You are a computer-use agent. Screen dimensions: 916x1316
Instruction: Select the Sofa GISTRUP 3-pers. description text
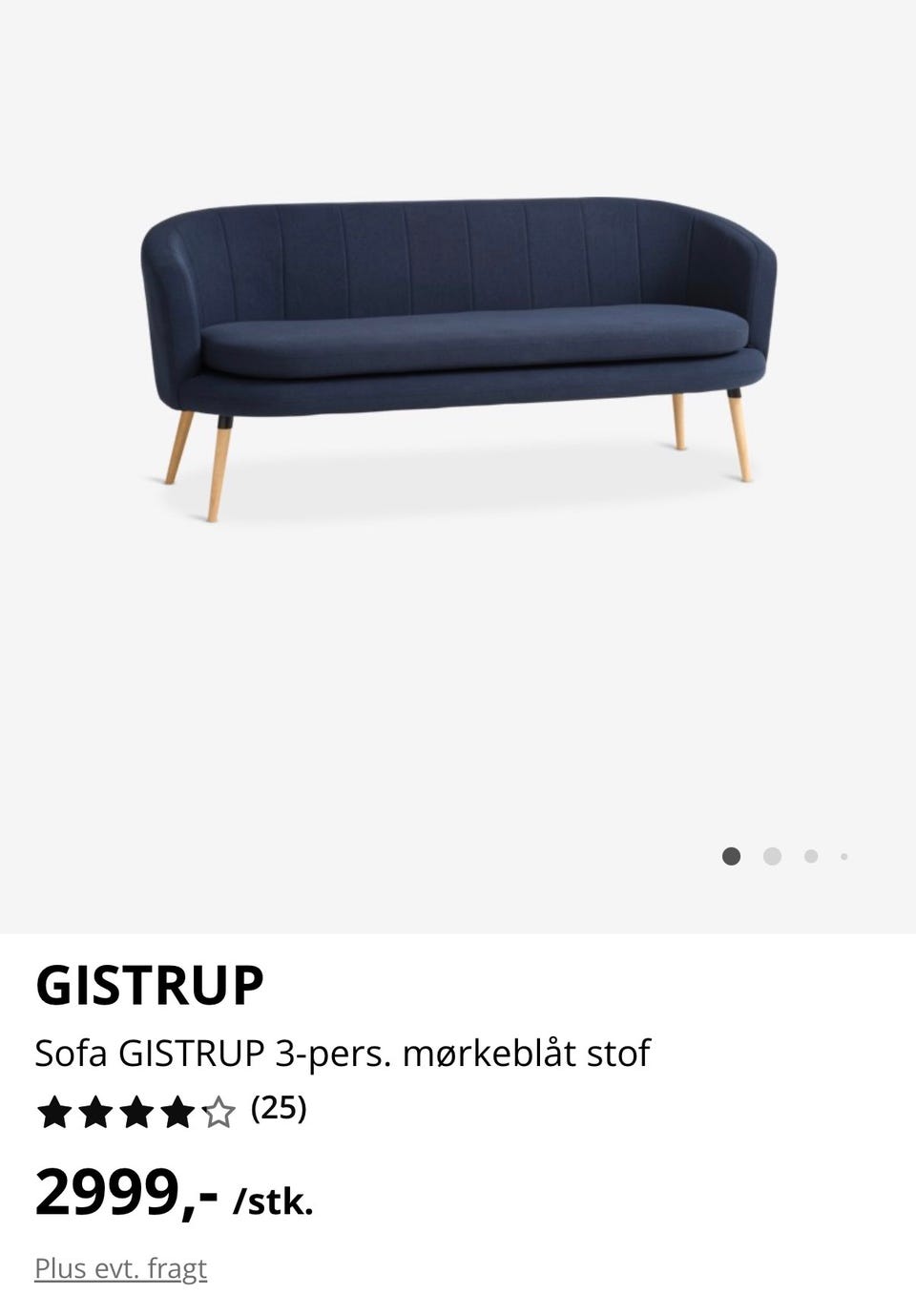(x=343, y=1053)
